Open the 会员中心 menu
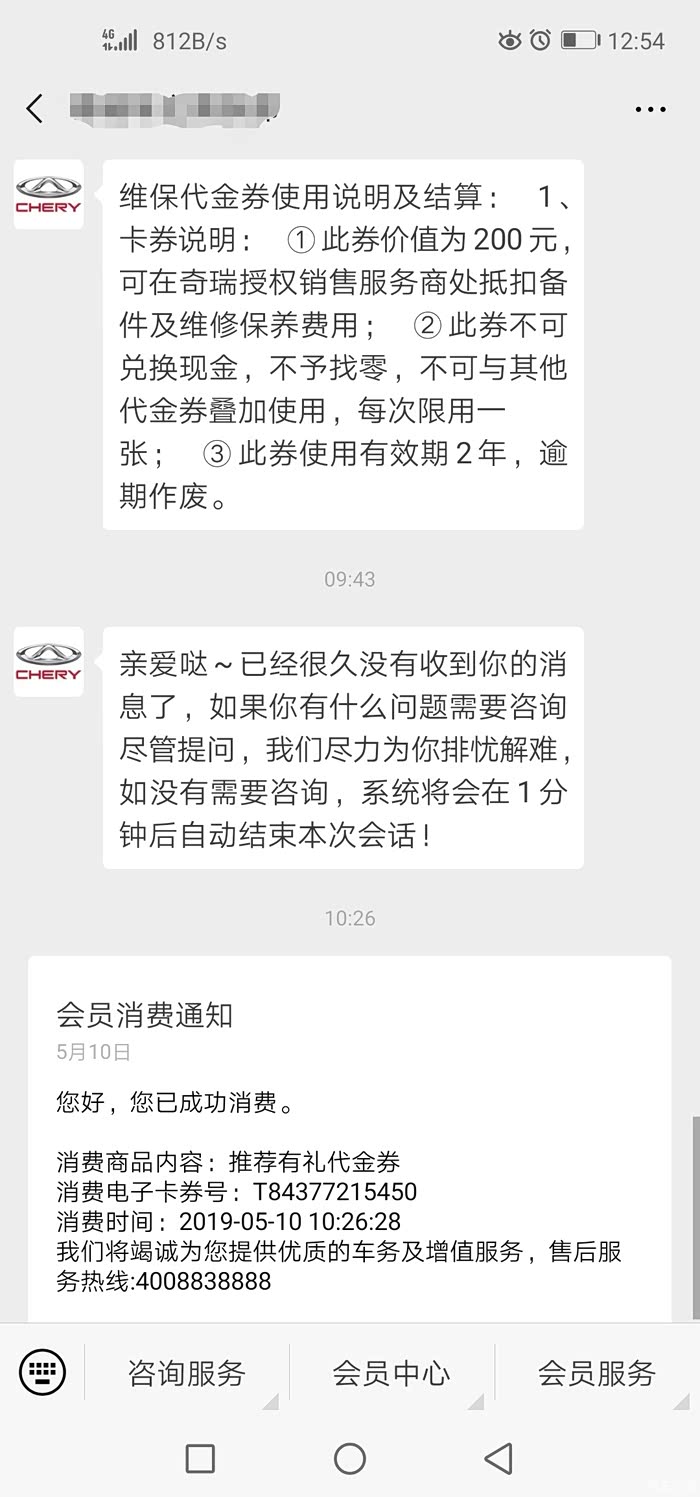Viewport: 700px width, 1497px height. (392, 1373)
